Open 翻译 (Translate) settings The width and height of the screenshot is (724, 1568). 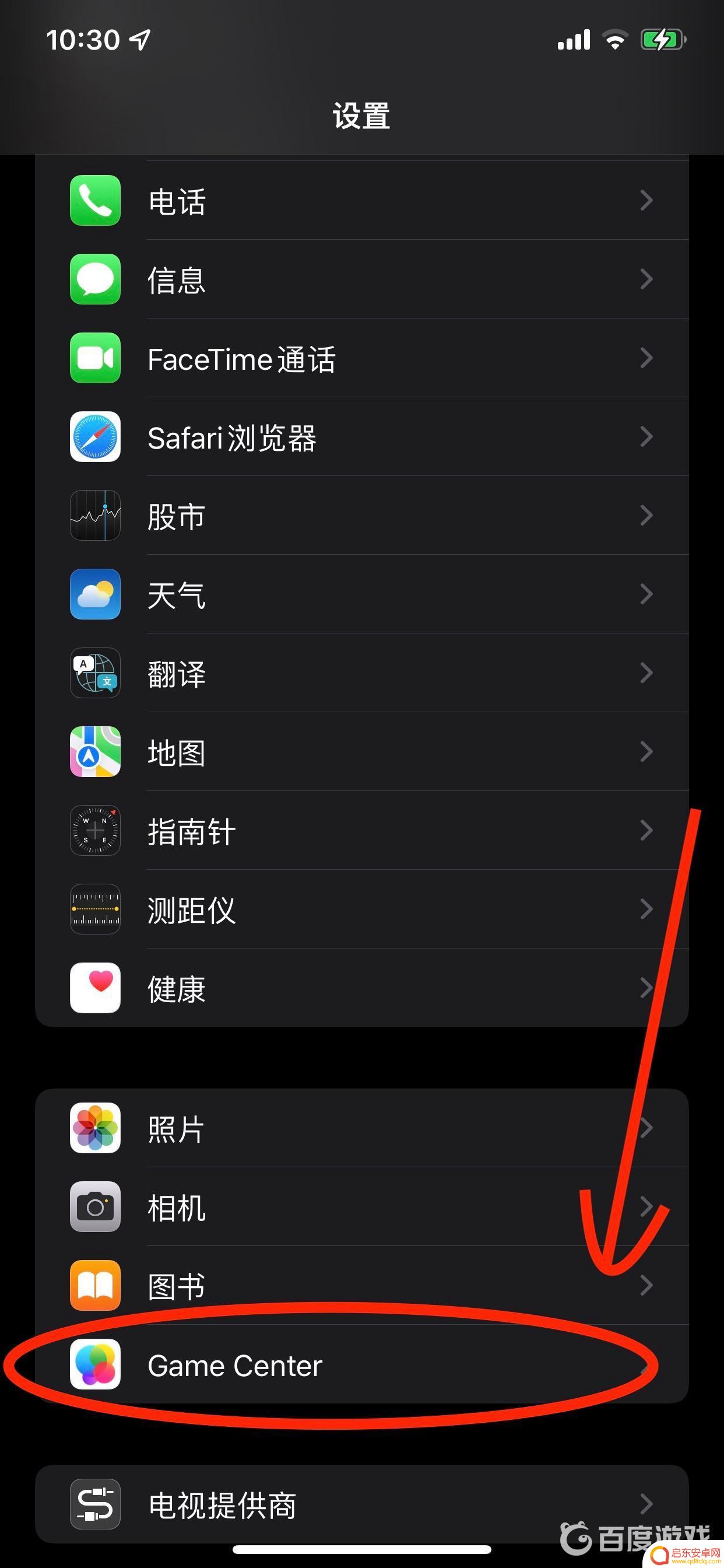(361, 673)
